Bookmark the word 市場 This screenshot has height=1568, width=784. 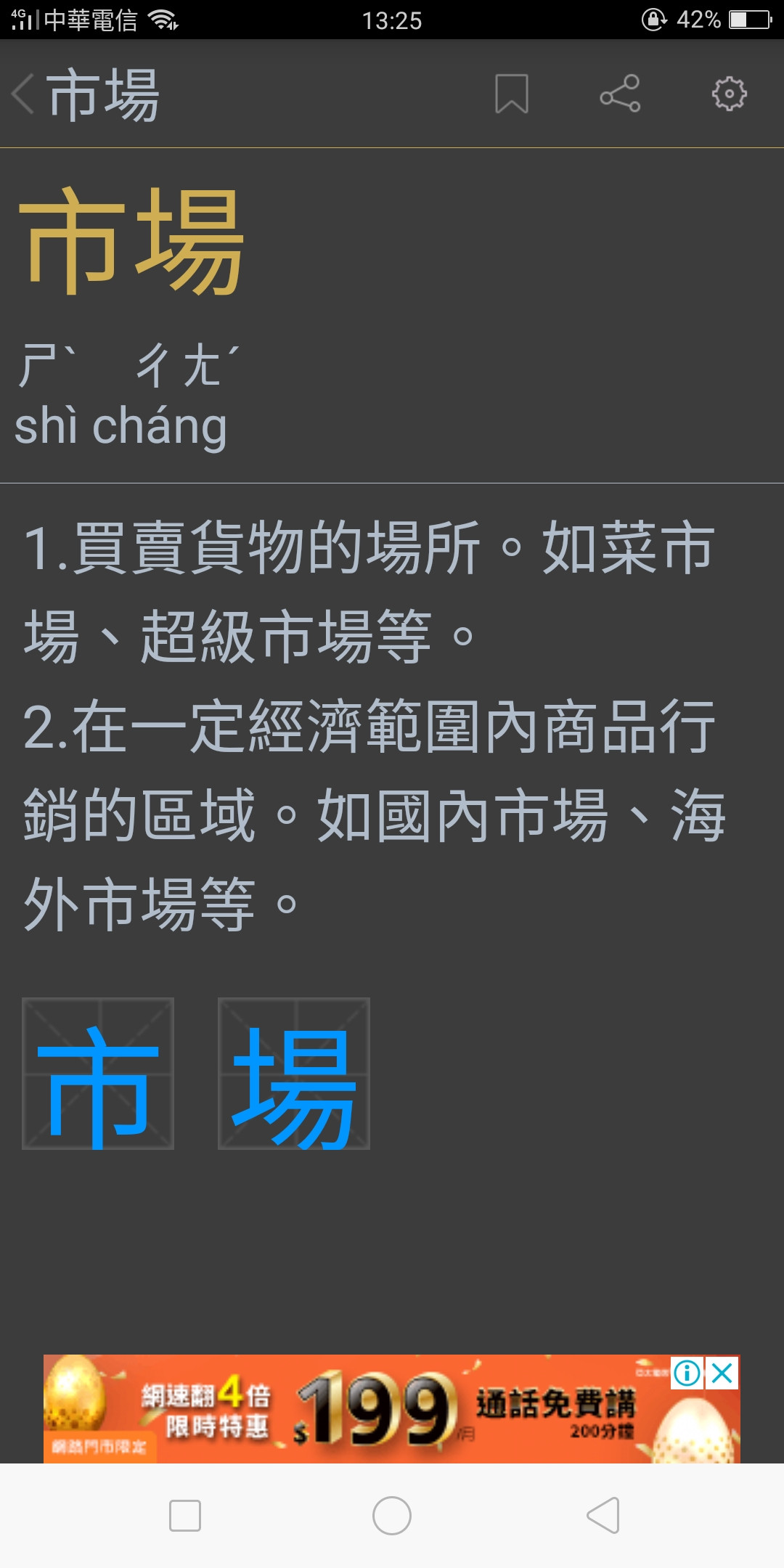512,94
